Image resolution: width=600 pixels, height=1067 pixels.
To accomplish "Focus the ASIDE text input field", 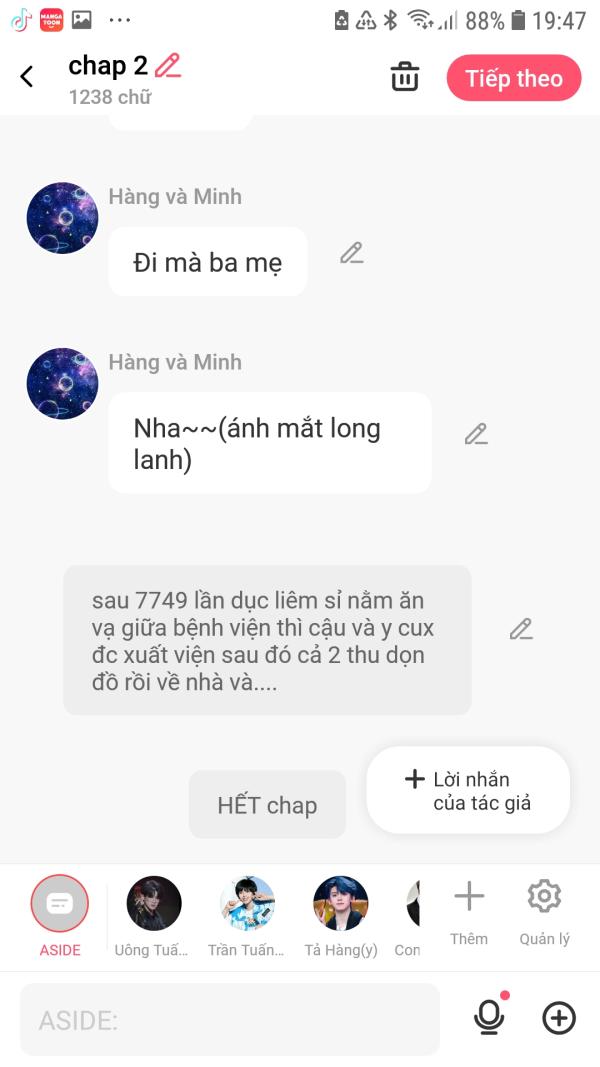I will tap(229, 1020).
